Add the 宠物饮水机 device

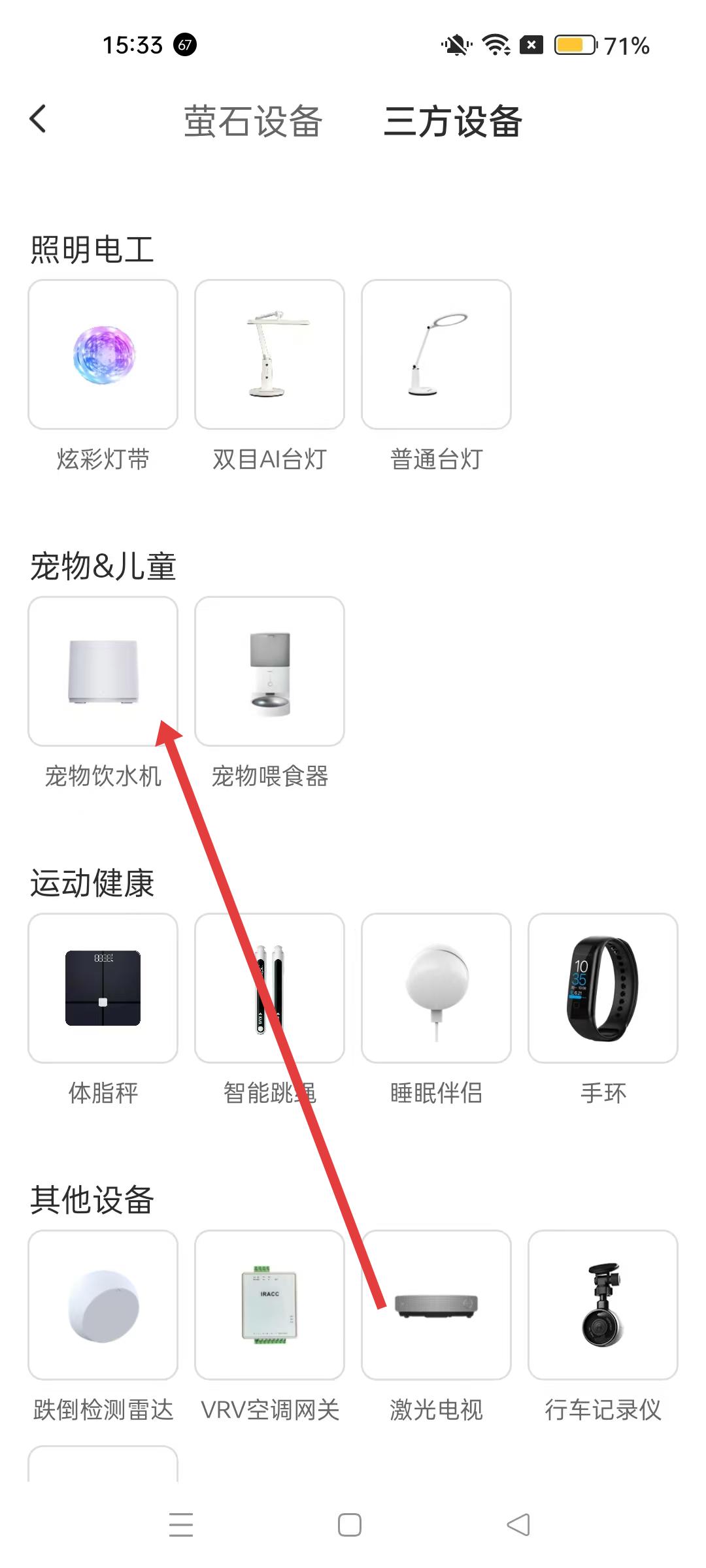(x=103, y=671)
